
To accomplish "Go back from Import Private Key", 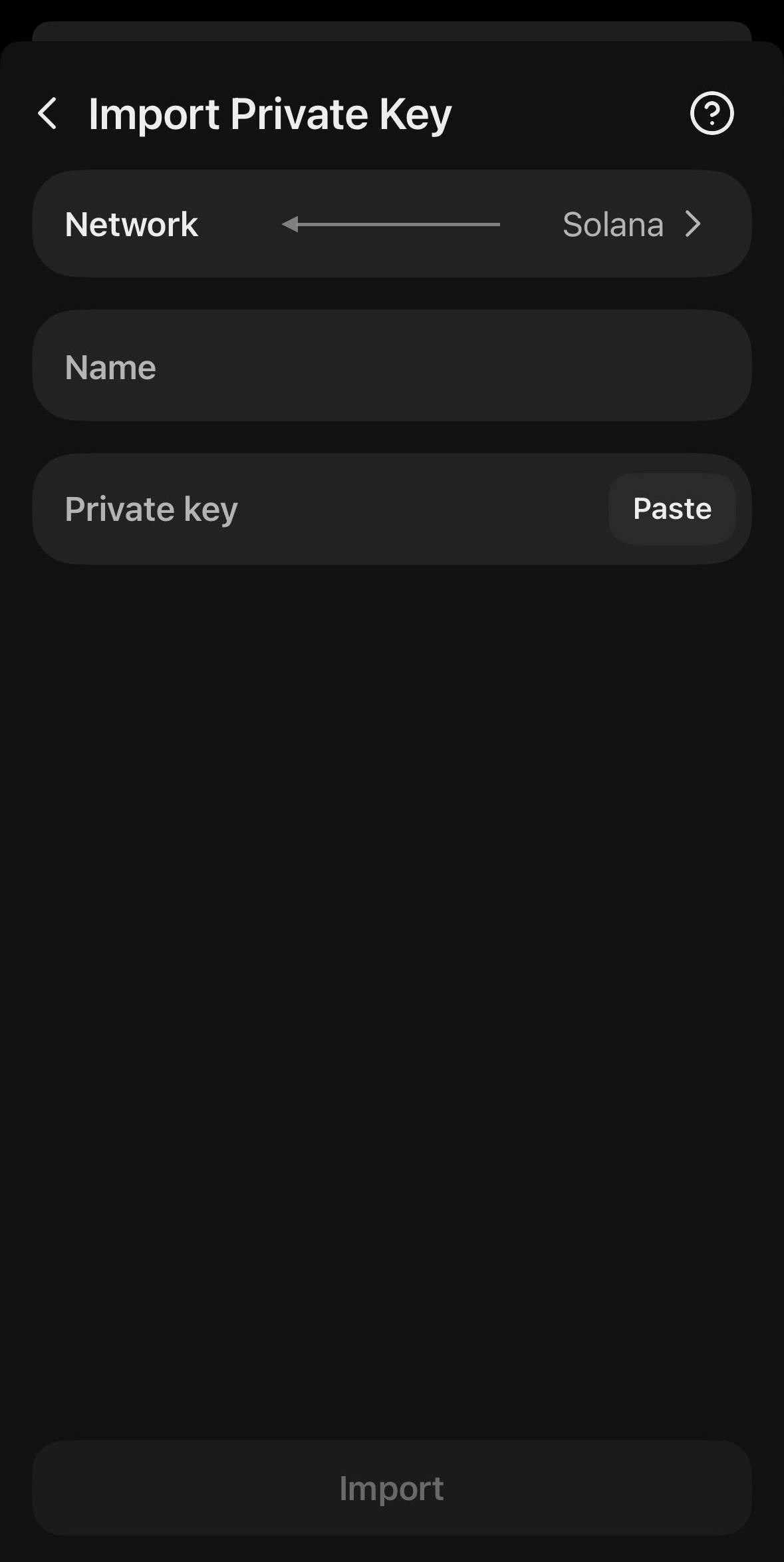I will coord(48,113).
